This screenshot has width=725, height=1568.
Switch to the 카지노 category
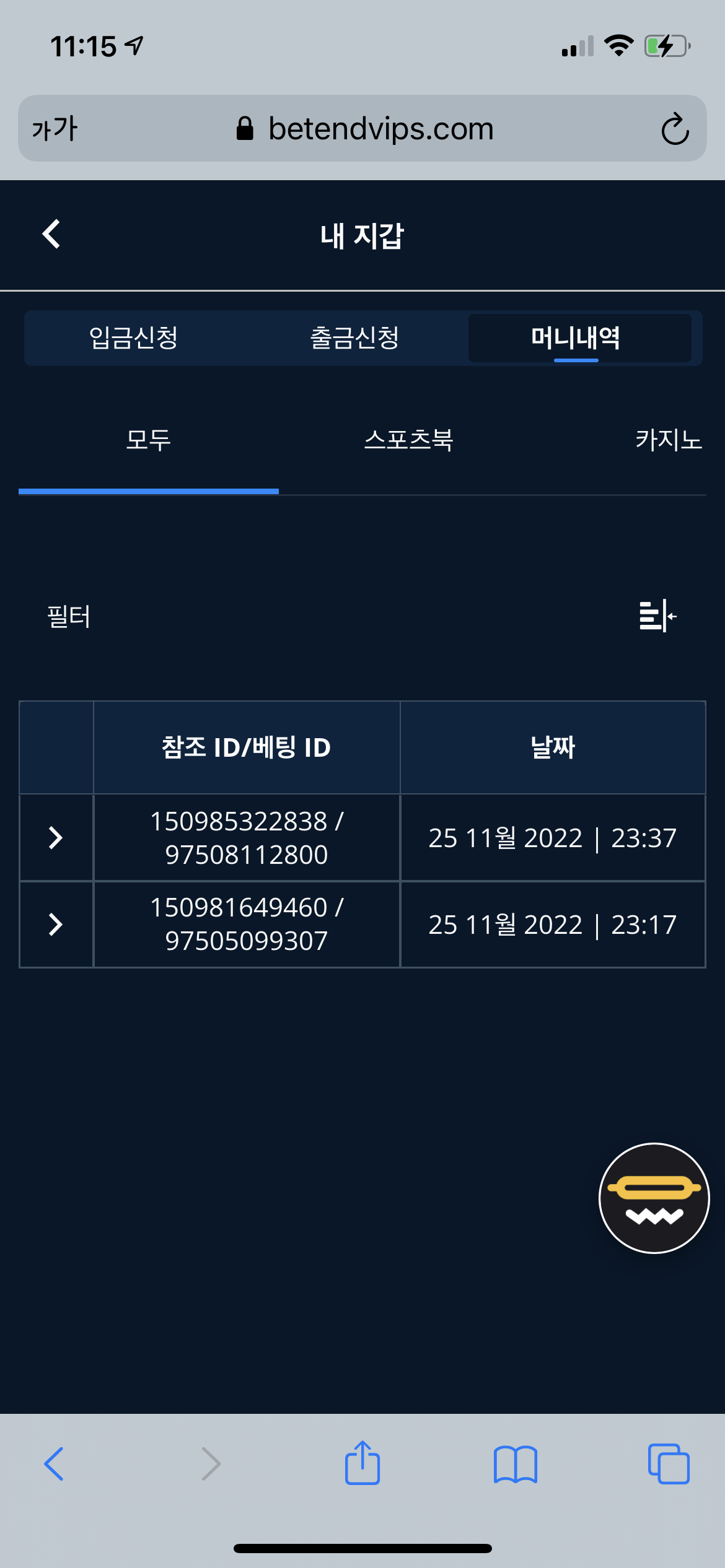pos(668,440)
